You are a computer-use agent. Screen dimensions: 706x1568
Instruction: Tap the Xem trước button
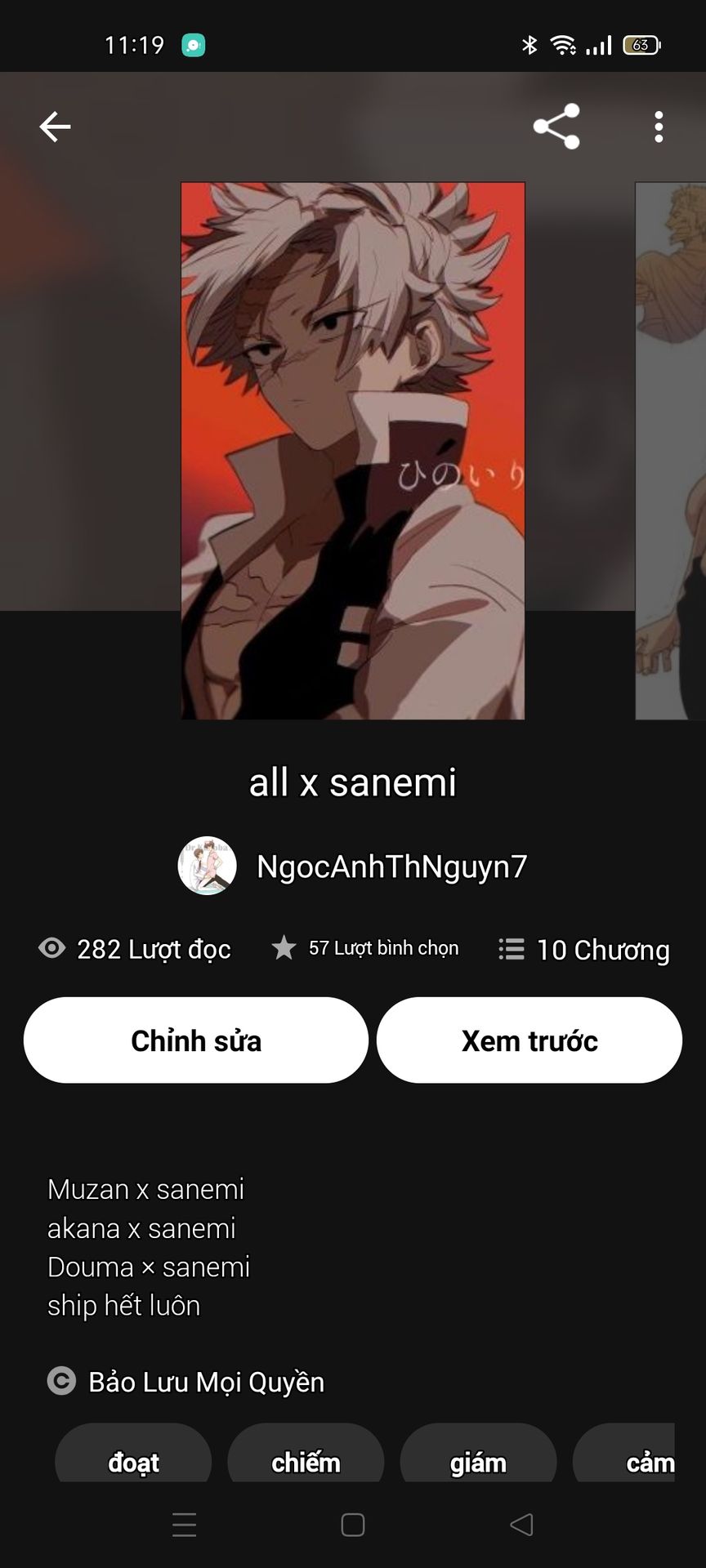pyautogui.click(x=529, y=1040)
